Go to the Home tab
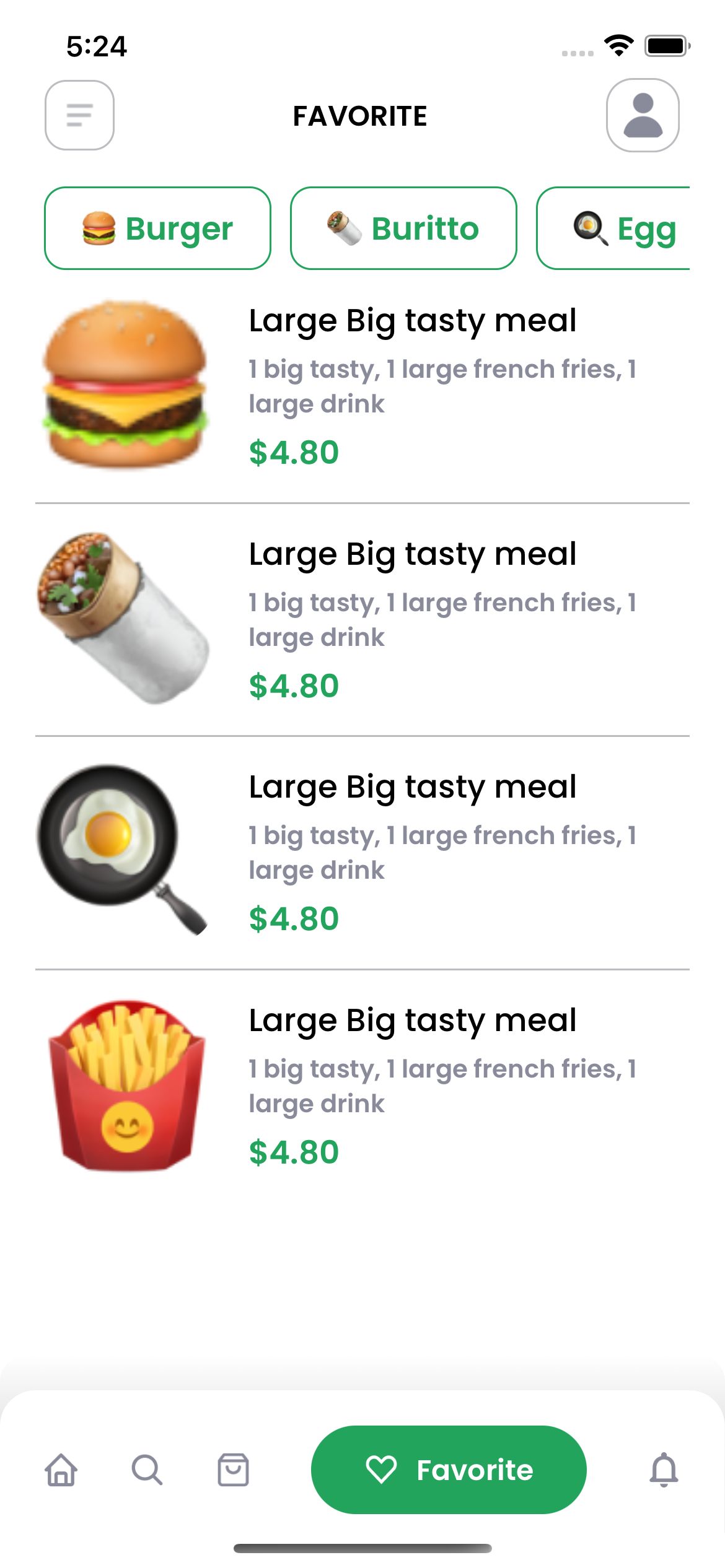This screenshot has height=1568, width=725. [x=61, y=1470]
